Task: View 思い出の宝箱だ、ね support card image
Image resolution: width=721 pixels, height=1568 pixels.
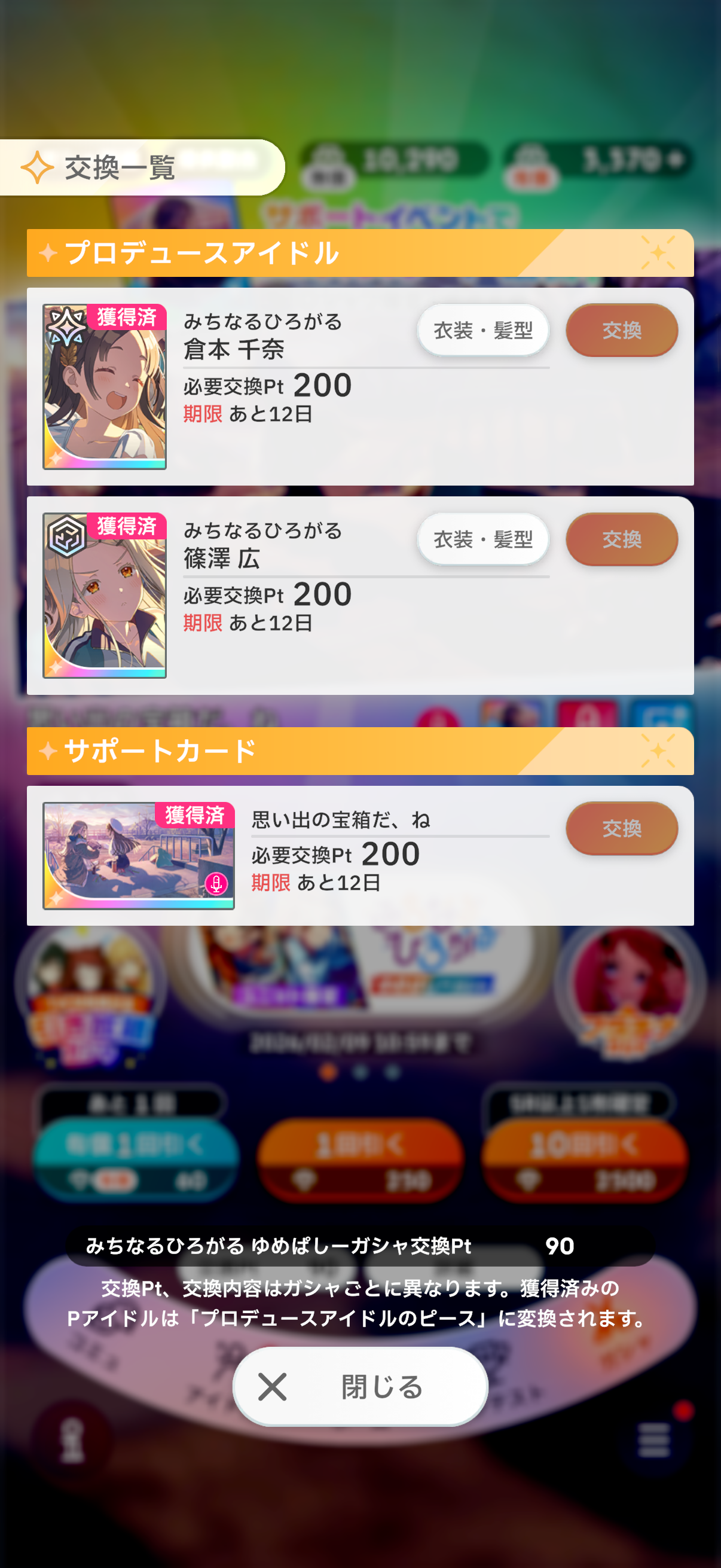Action: [x=139, y=856]
